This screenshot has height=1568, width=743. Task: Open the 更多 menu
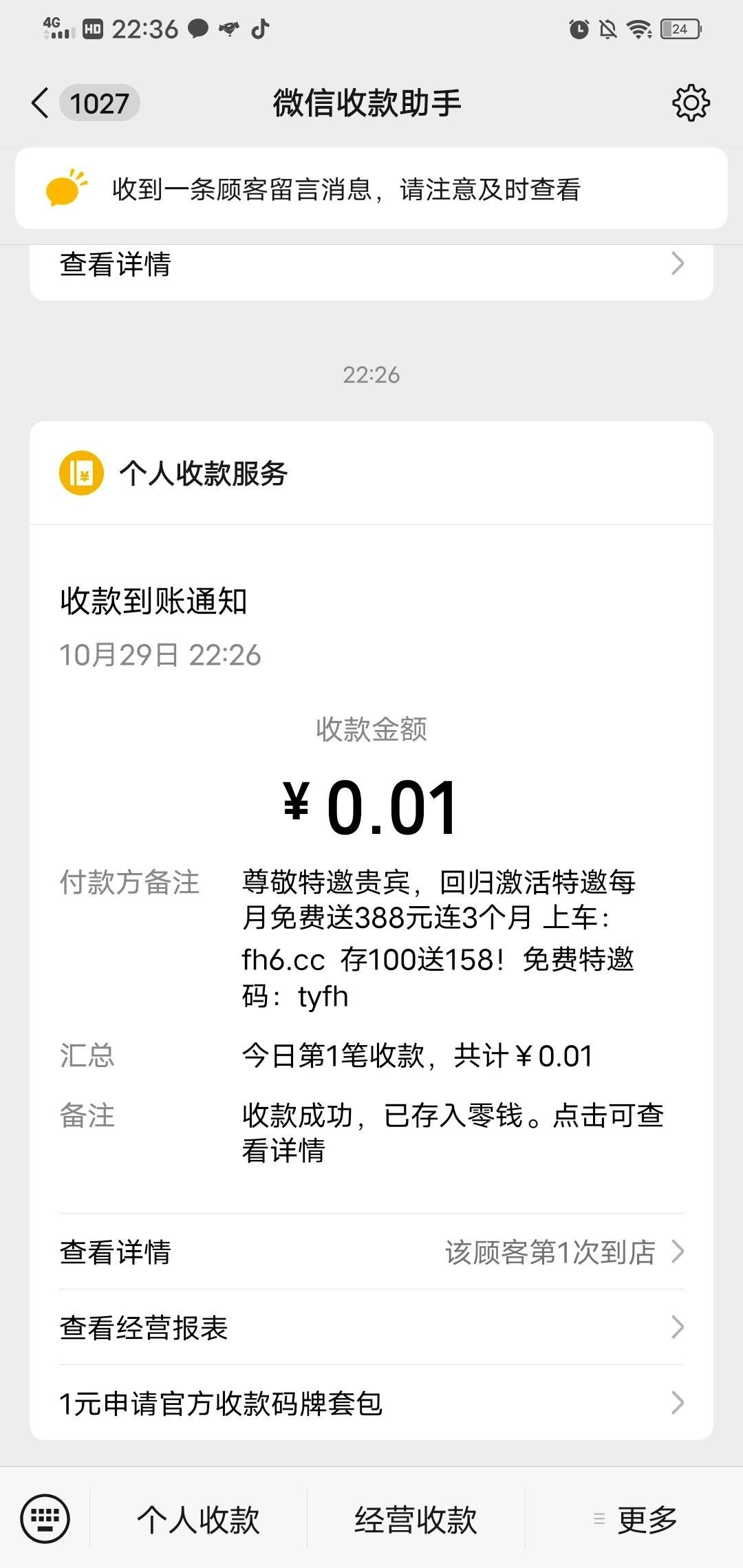coord(636,1519)
